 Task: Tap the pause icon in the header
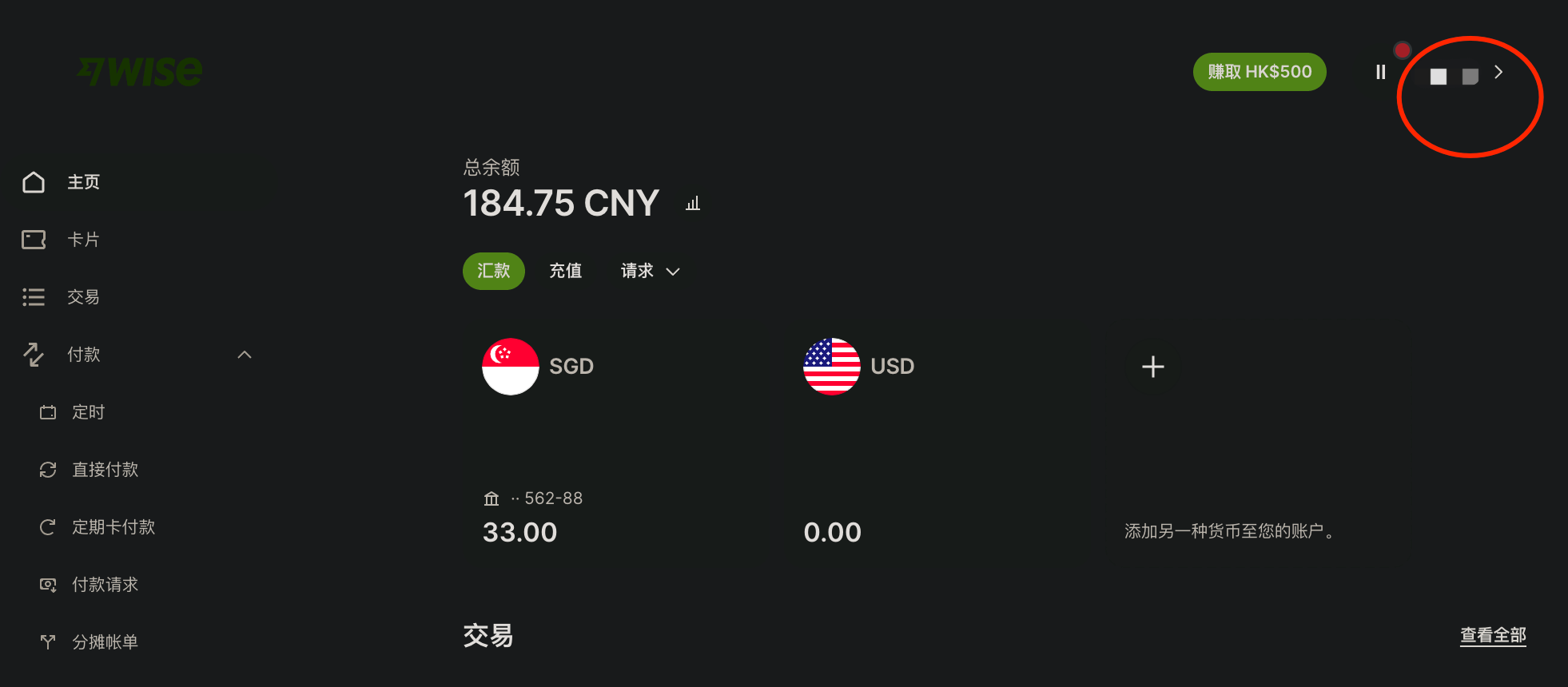[1380, 72]
